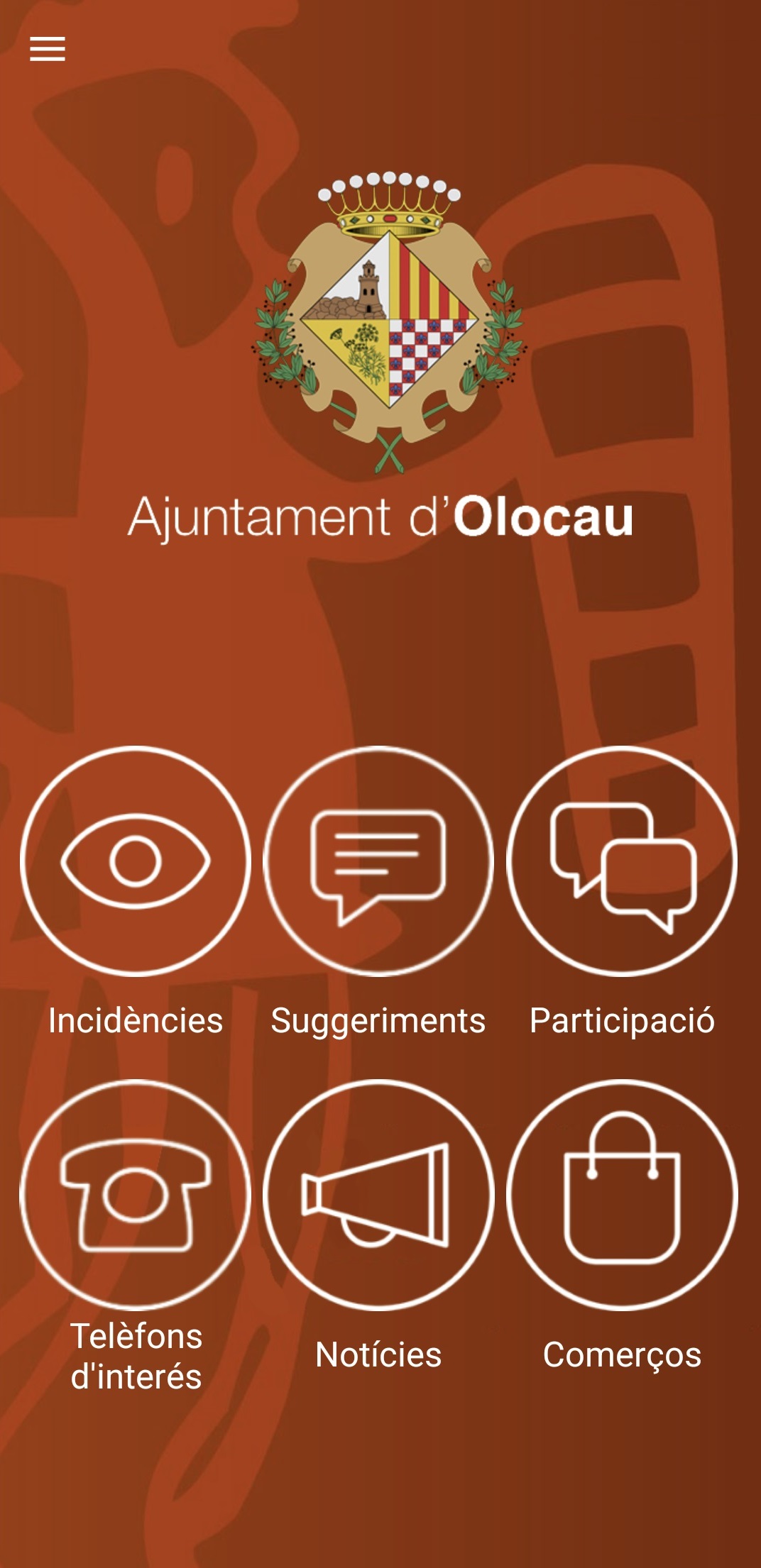
Task: Open the Incidències eye icon
Action: pos(137,860)
